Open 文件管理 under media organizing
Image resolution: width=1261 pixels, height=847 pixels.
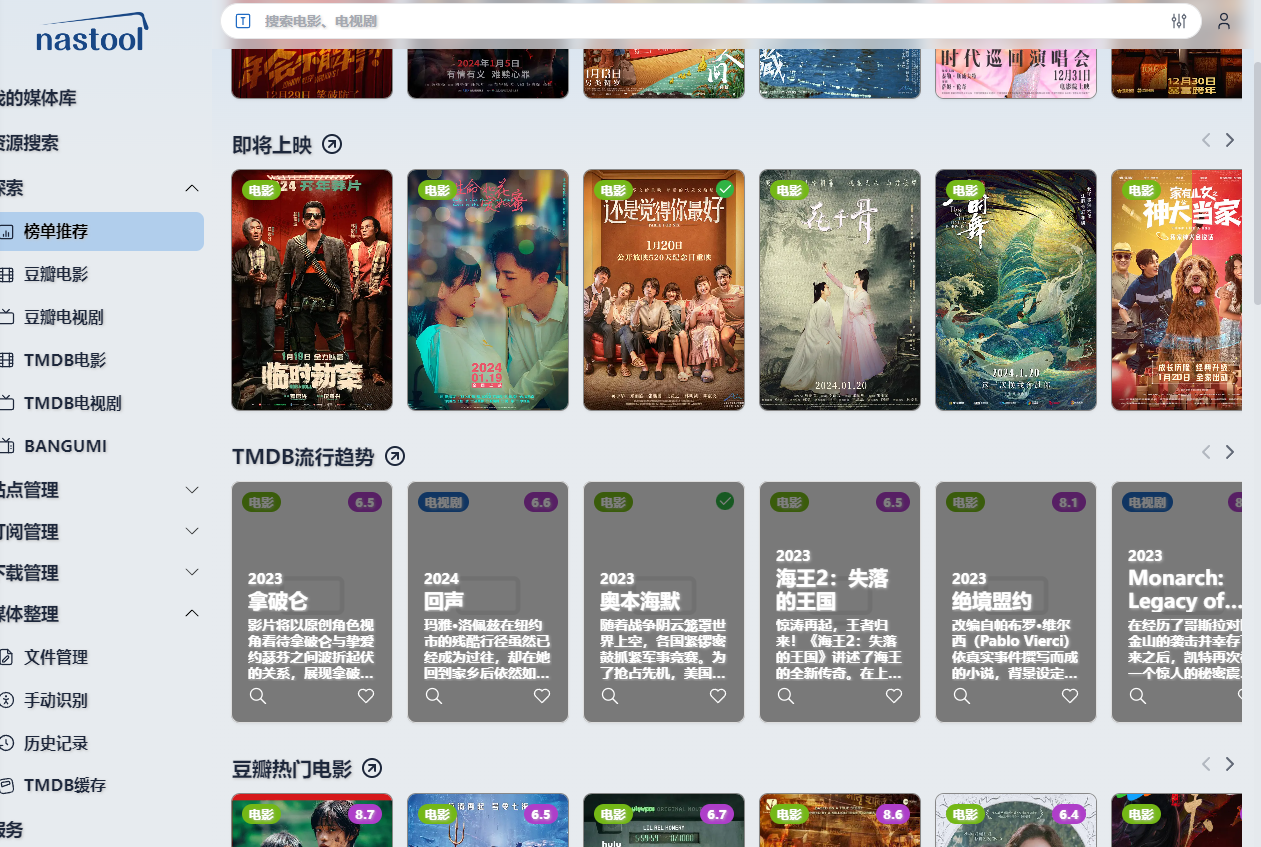(x=56, y=657)
